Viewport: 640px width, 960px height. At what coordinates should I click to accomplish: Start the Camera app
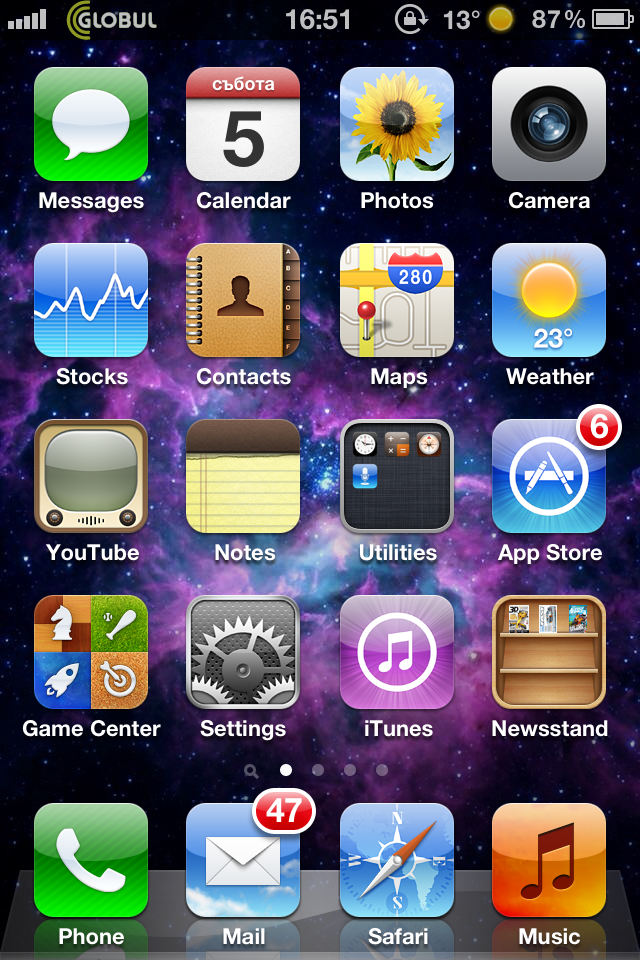coord(549,124)
